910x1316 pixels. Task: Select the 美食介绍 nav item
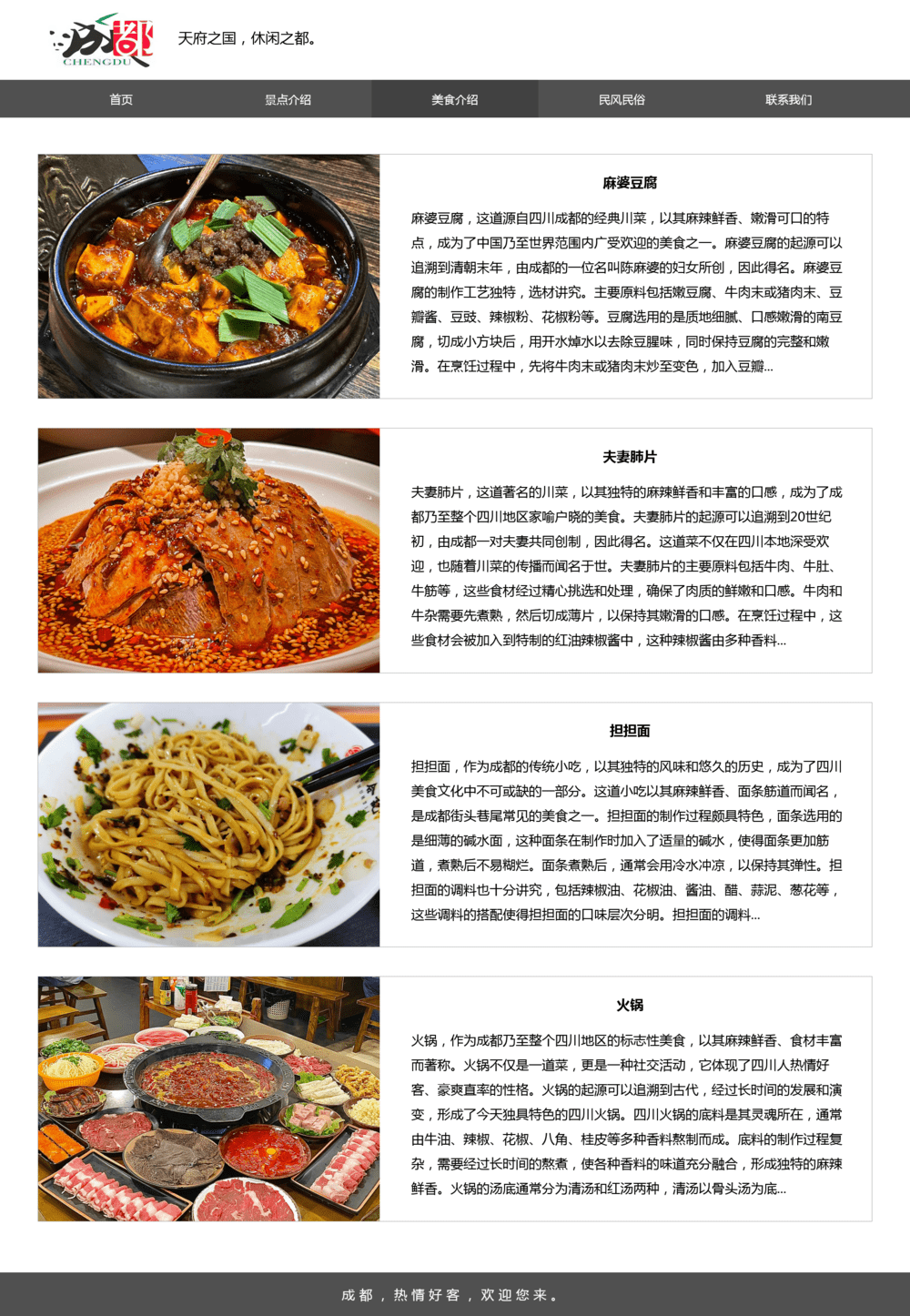pyautogui.click(x=455, y=99)
